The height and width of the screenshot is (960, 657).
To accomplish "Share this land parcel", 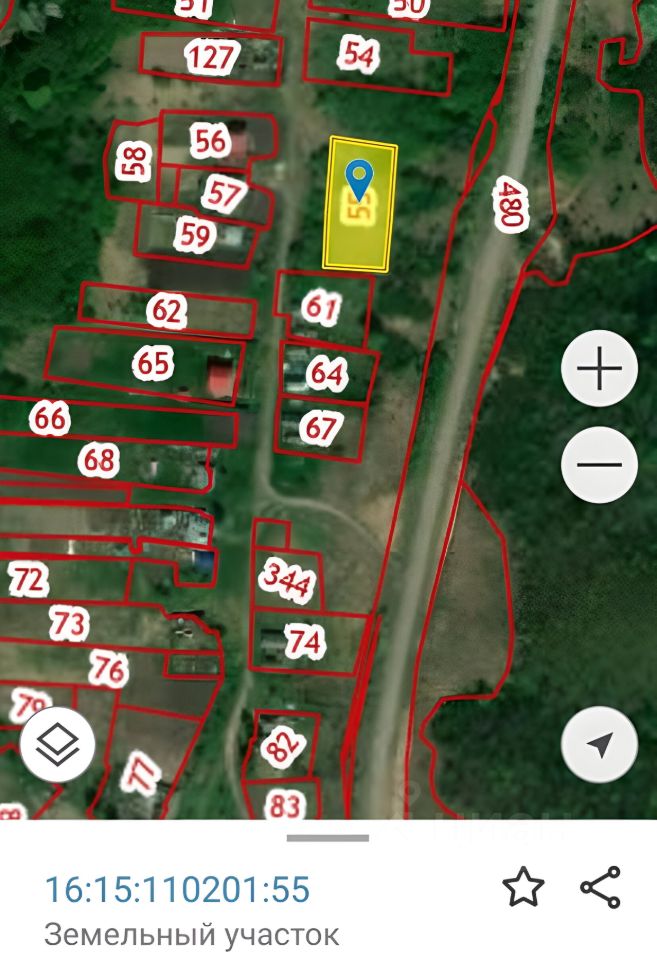I will [x=600, y=887].
